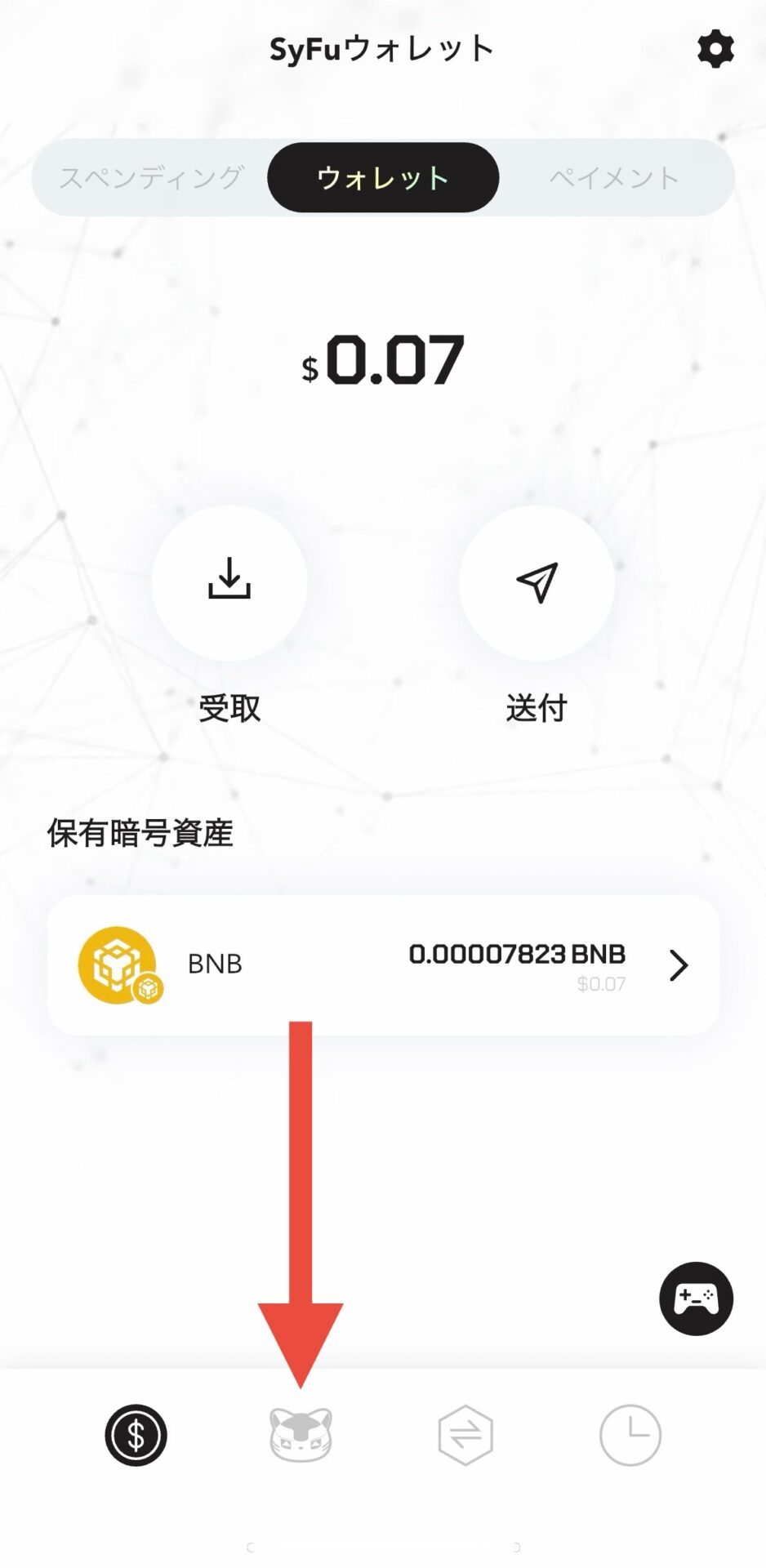This screenshot has height=1568, width=766.
Task: Open the swap arrows bottom tab
Action: (x=465, y=1435)
